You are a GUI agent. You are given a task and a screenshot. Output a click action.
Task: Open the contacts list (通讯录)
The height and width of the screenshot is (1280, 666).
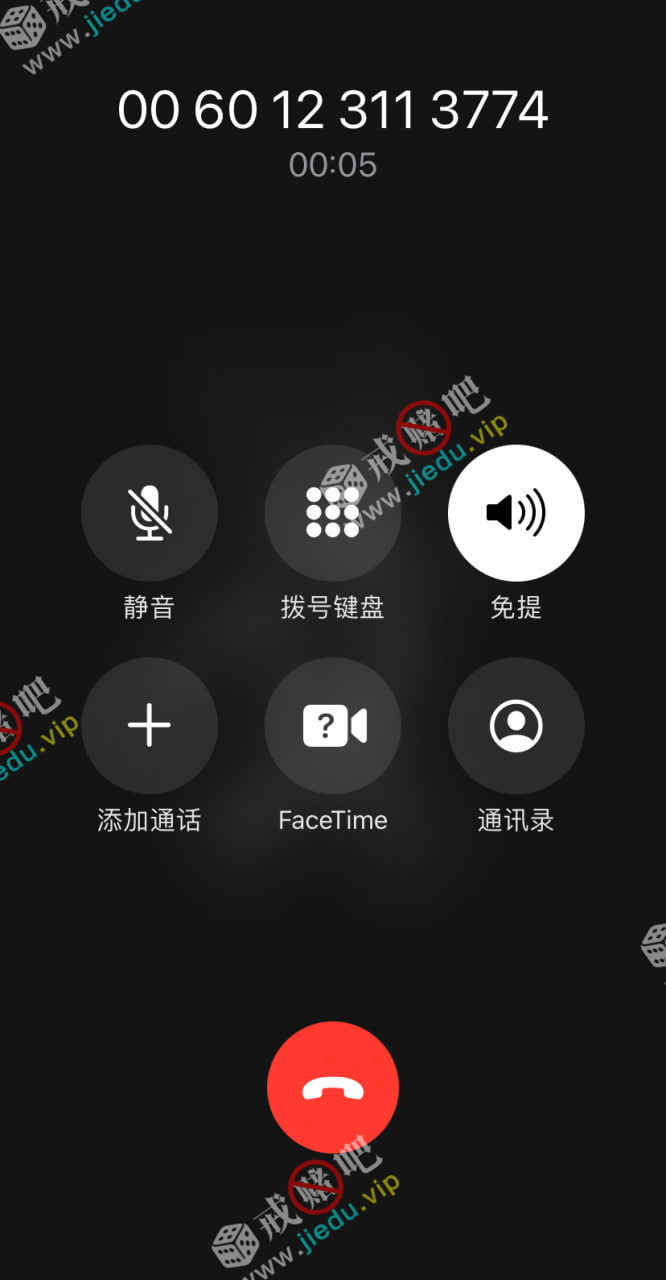pyautogui.click(x=516, y=725)
